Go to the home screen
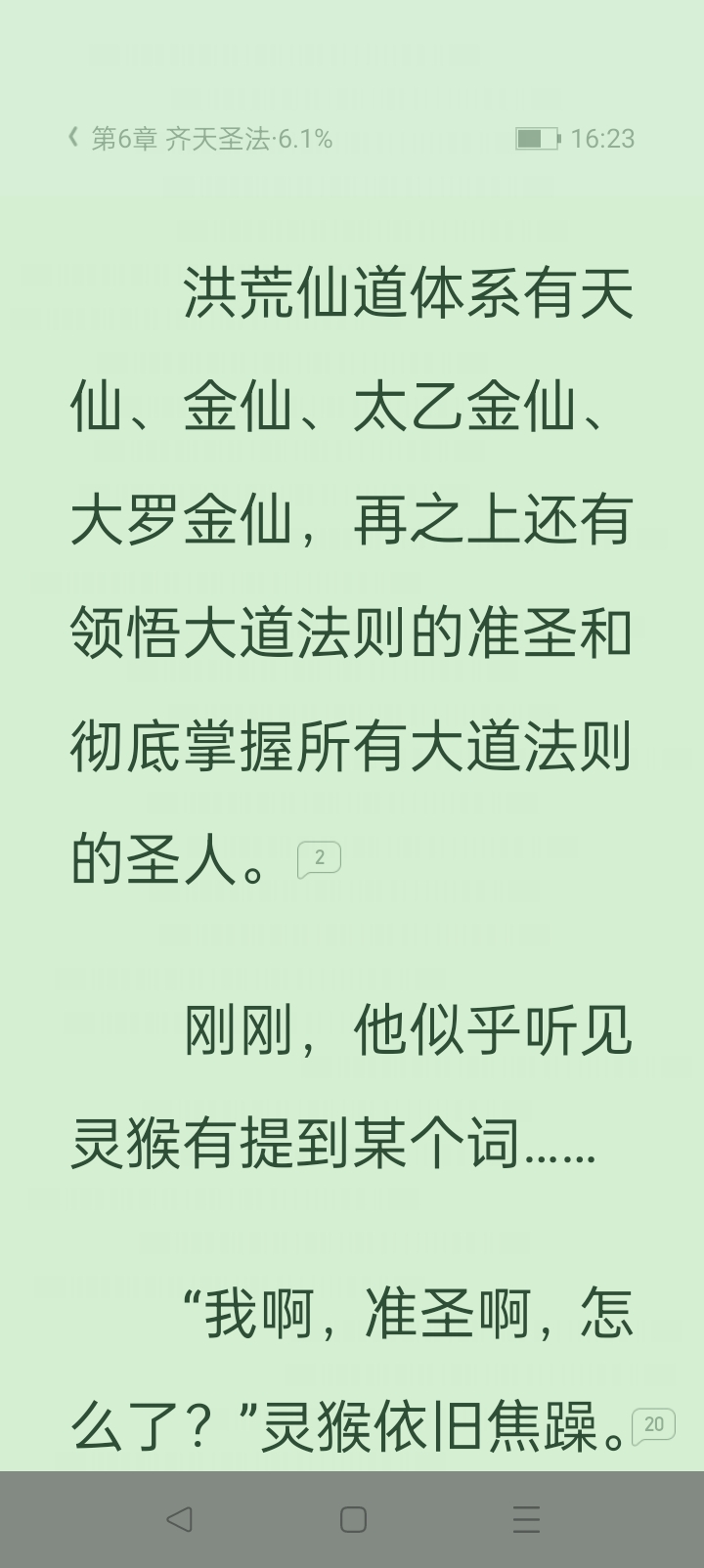The height and width of the screenshot is (1568, 704). [x=353, y=1519]
